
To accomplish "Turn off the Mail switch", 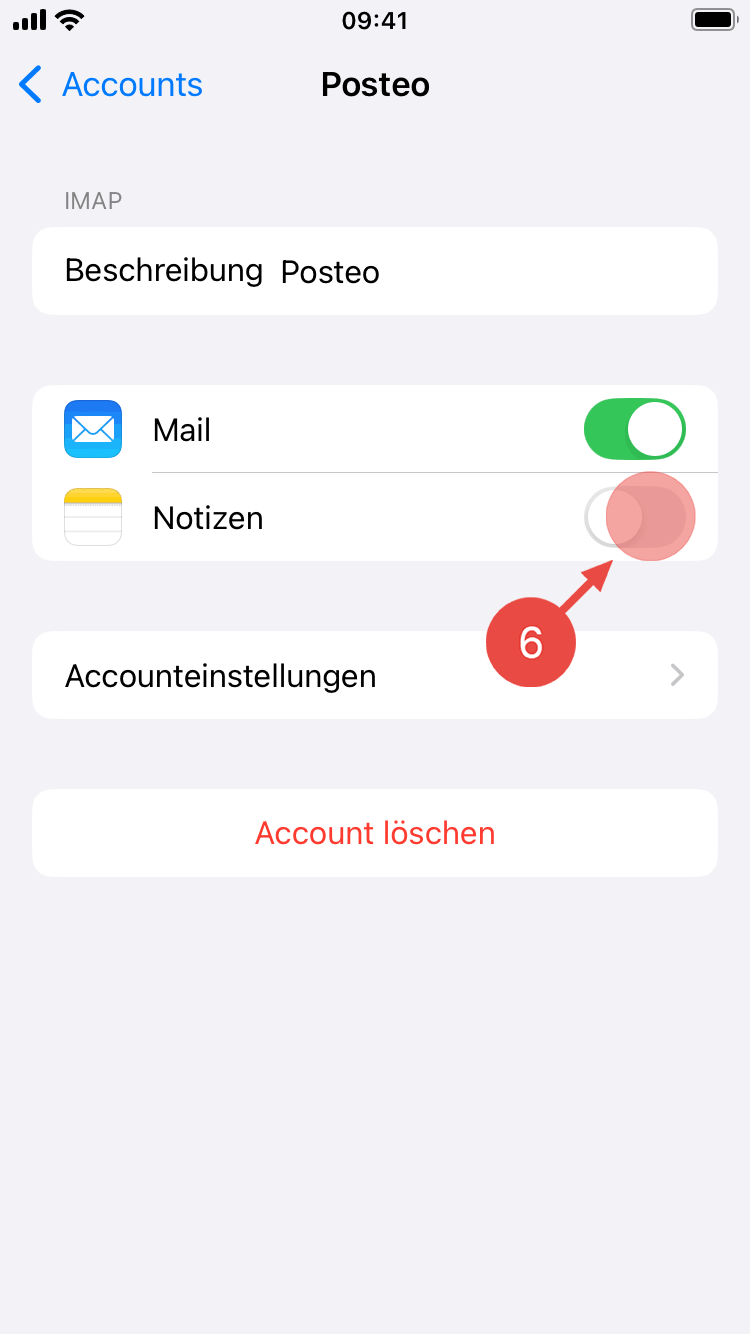I will point(635,430).
